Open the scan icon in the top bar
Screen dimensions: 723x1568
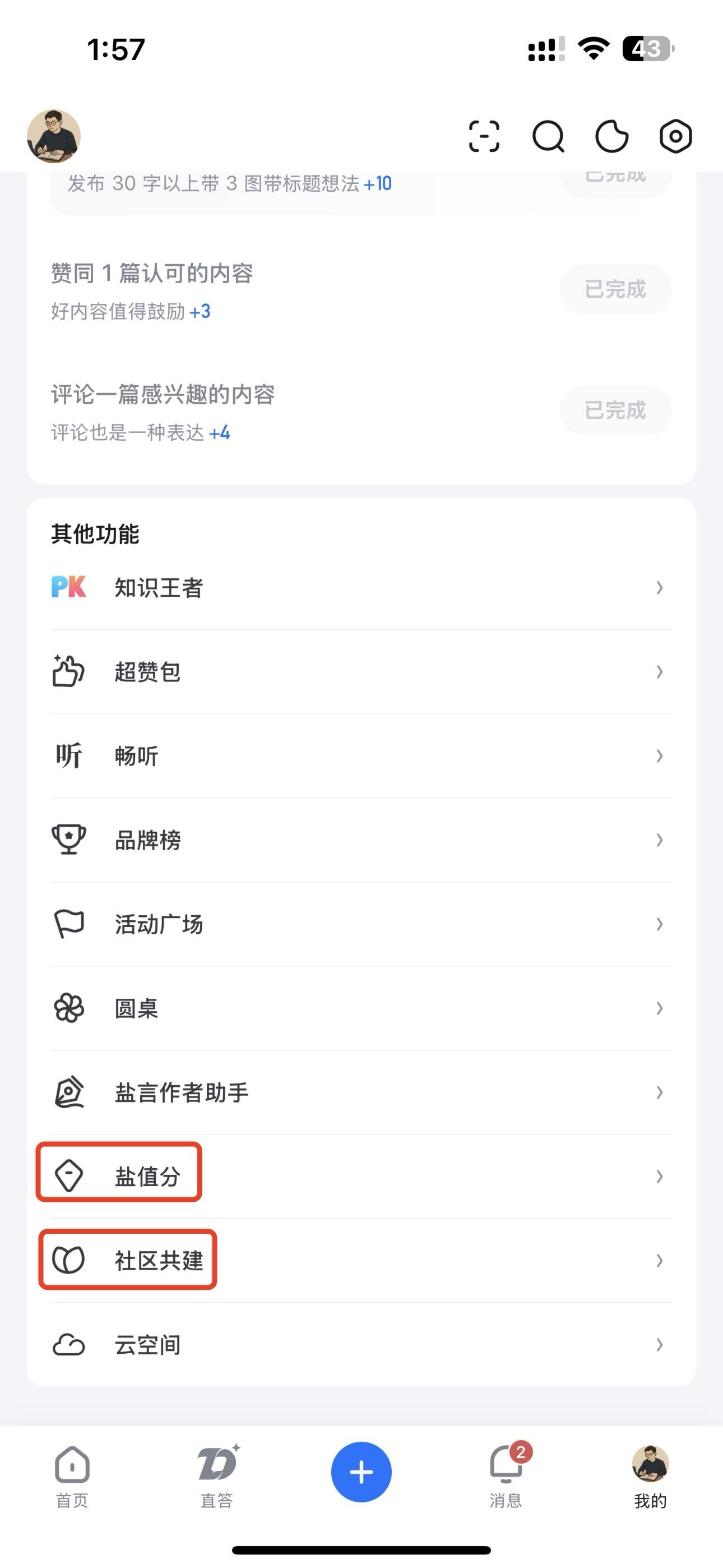[x=484, y=136]
